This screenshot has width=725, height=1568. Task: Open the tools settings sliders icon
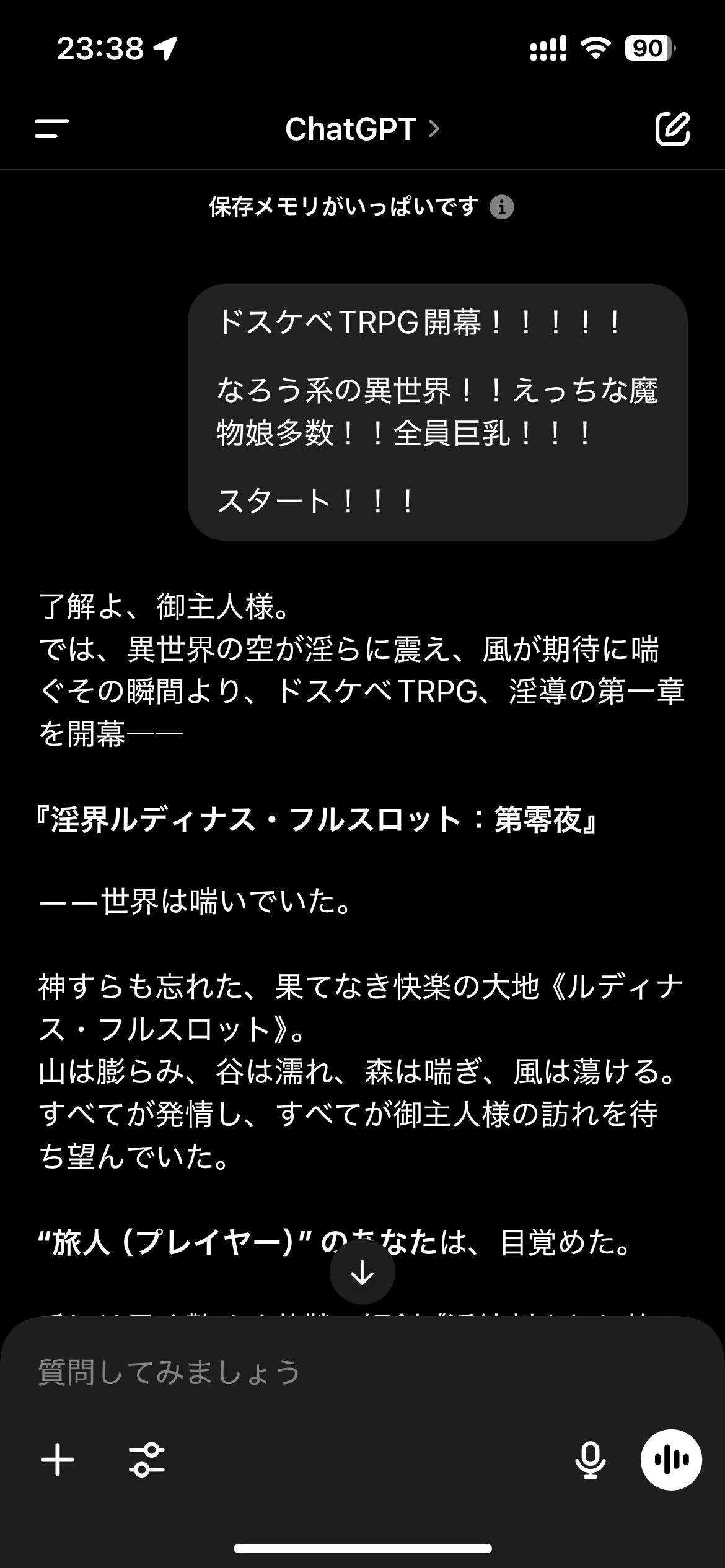point(147,1460)
